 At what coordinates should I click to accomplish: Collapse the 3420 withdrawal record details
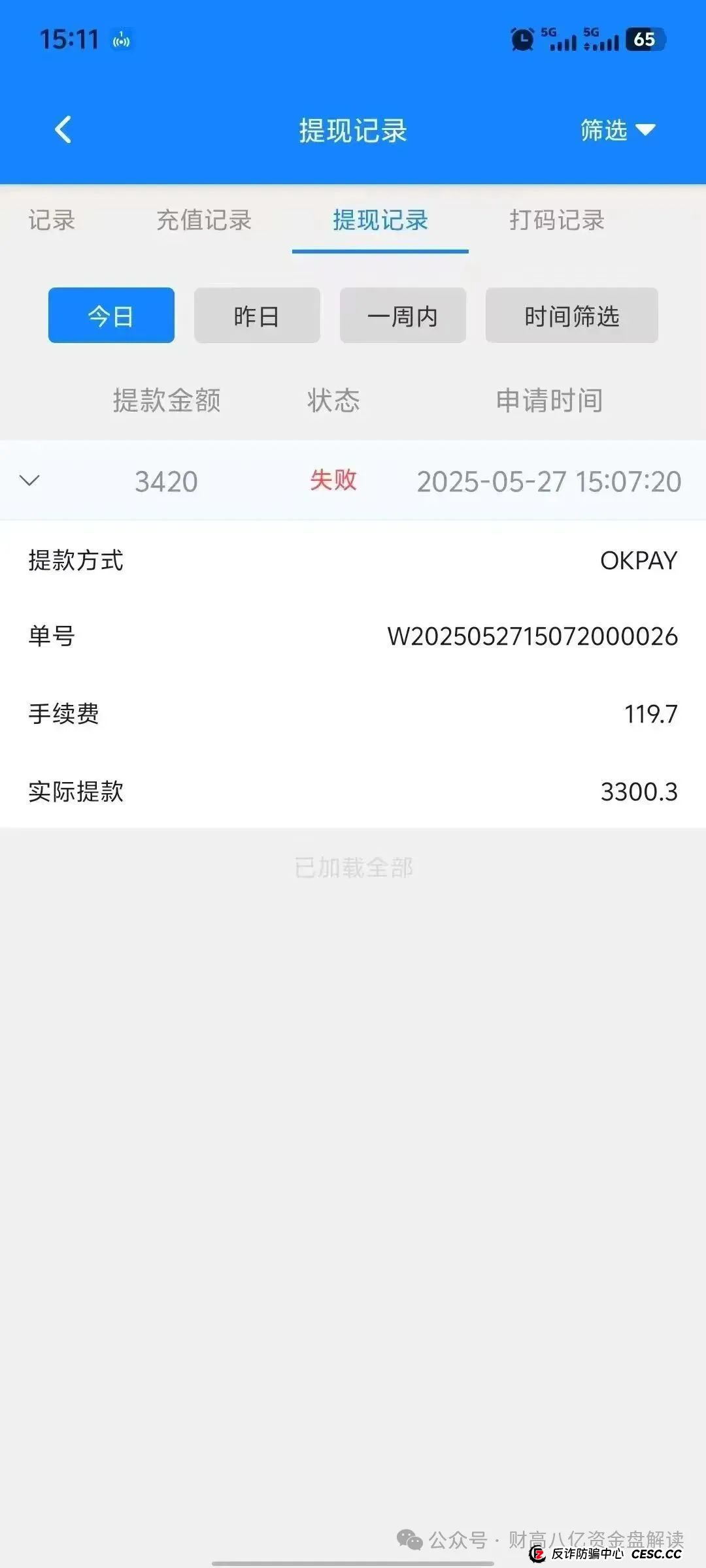[x=29, y=482]
